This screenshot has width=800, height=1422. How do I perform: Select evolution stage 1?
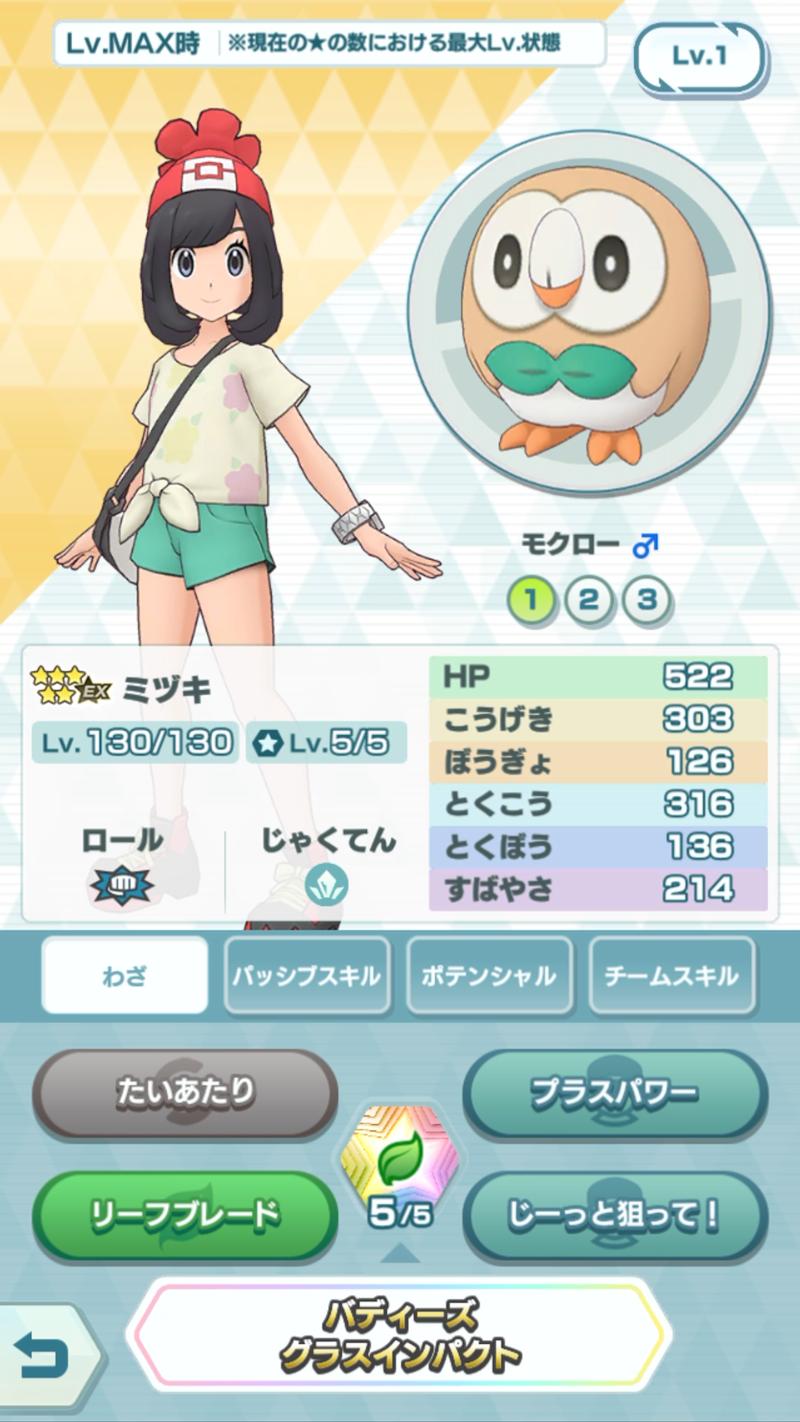531,600
